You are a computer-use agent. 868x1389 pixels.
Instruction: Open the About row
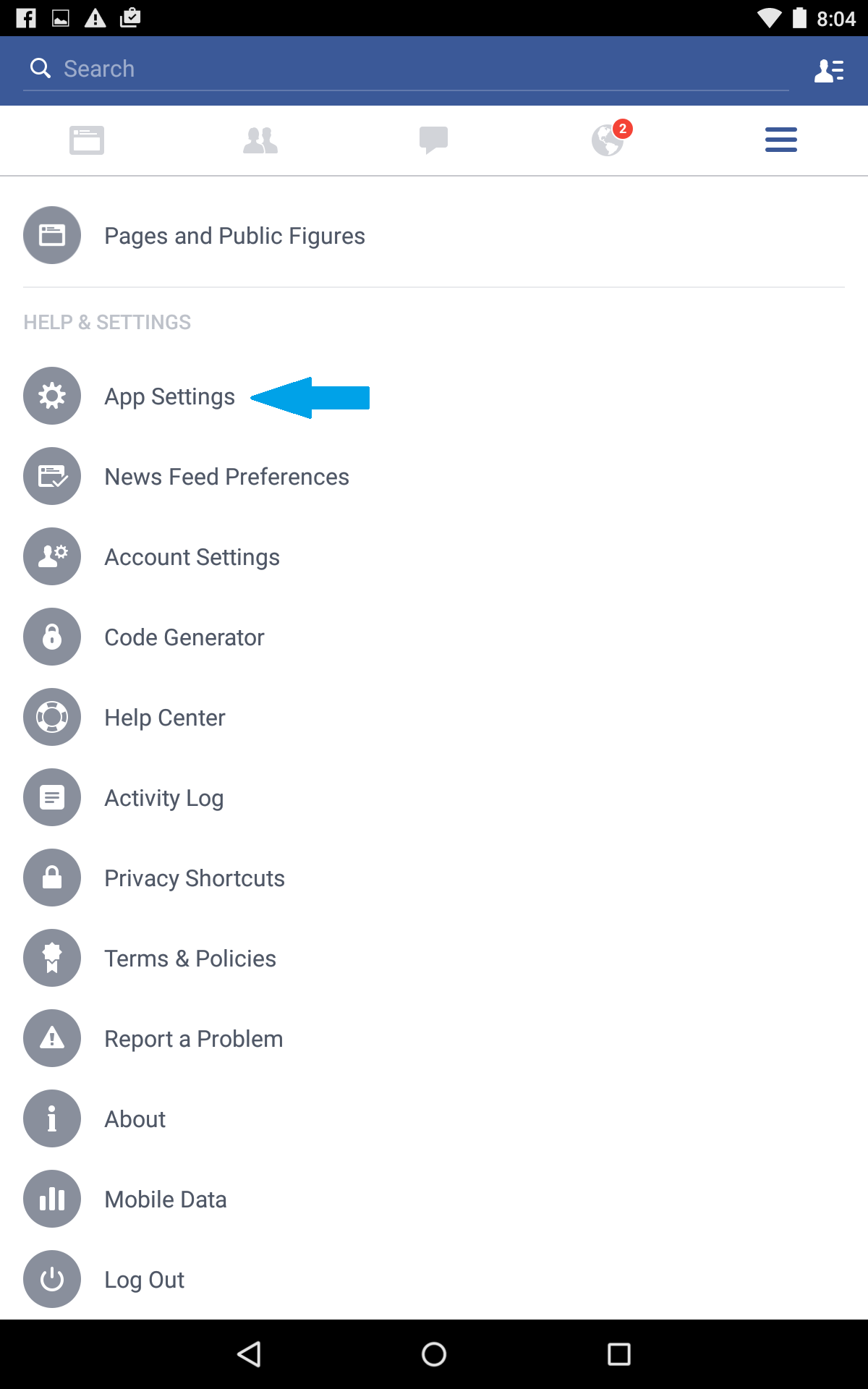pos(135,1119)
